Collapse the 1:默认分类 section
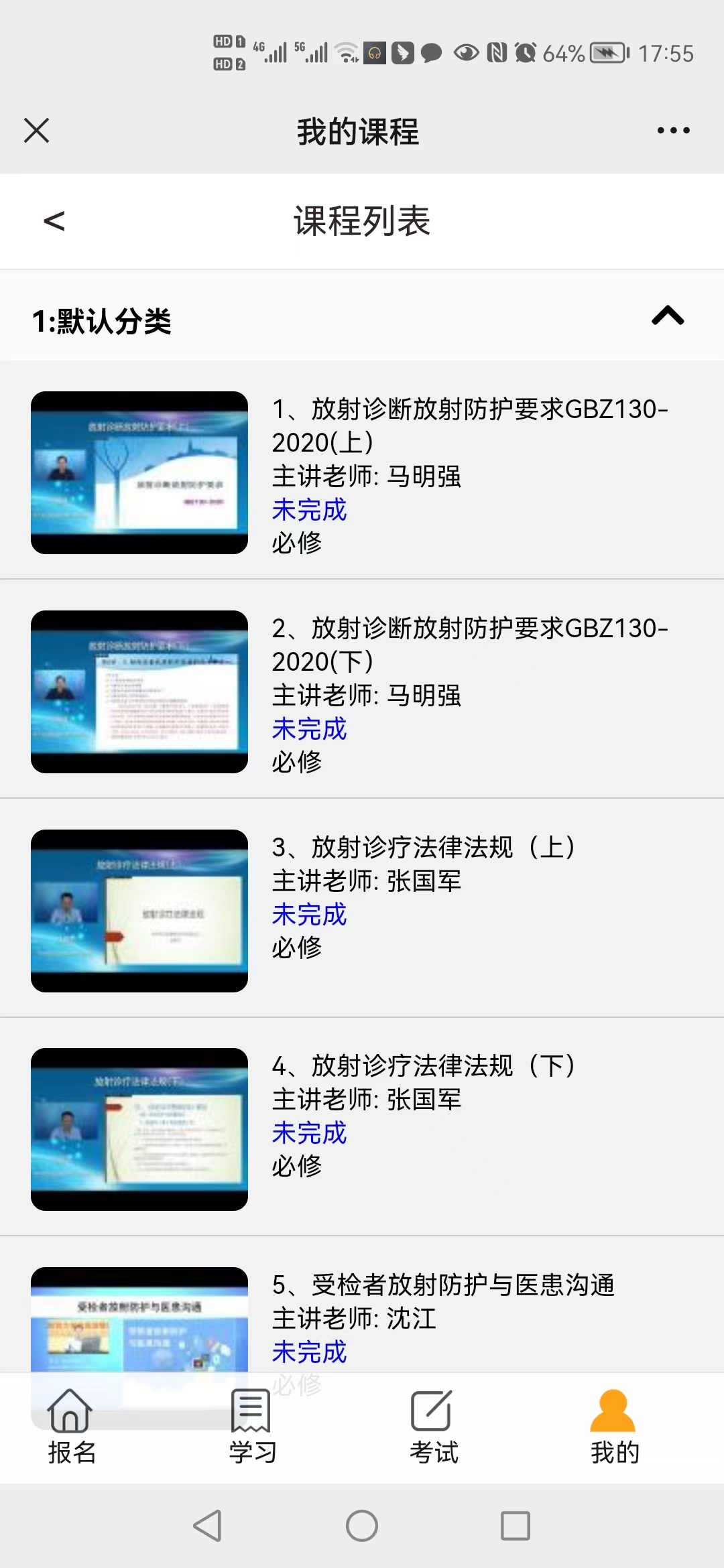The image size is (724, 1568). click(668, 316)
